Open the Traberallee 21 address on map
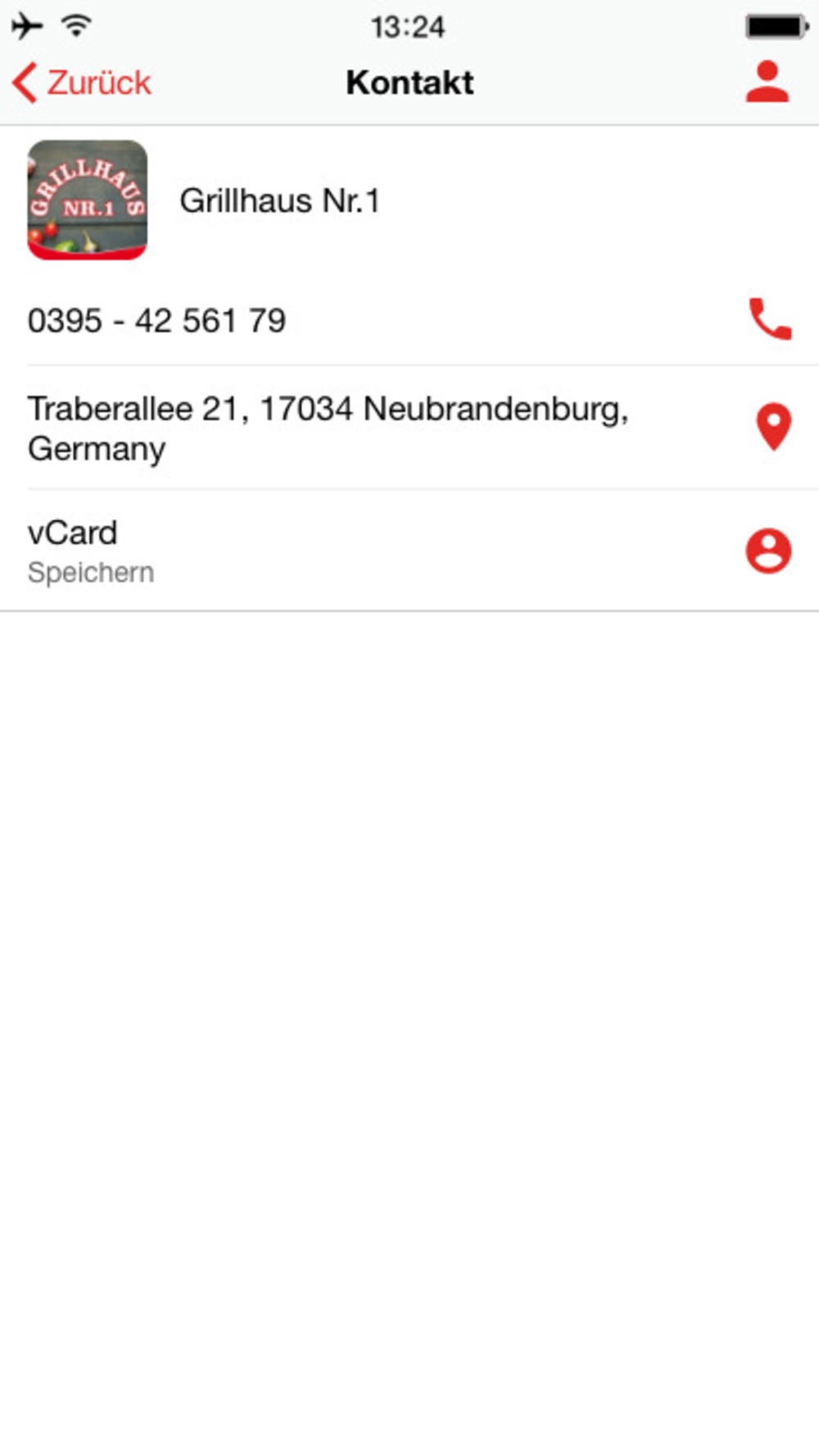819x1456 pixels. click(x=409, y=427)
